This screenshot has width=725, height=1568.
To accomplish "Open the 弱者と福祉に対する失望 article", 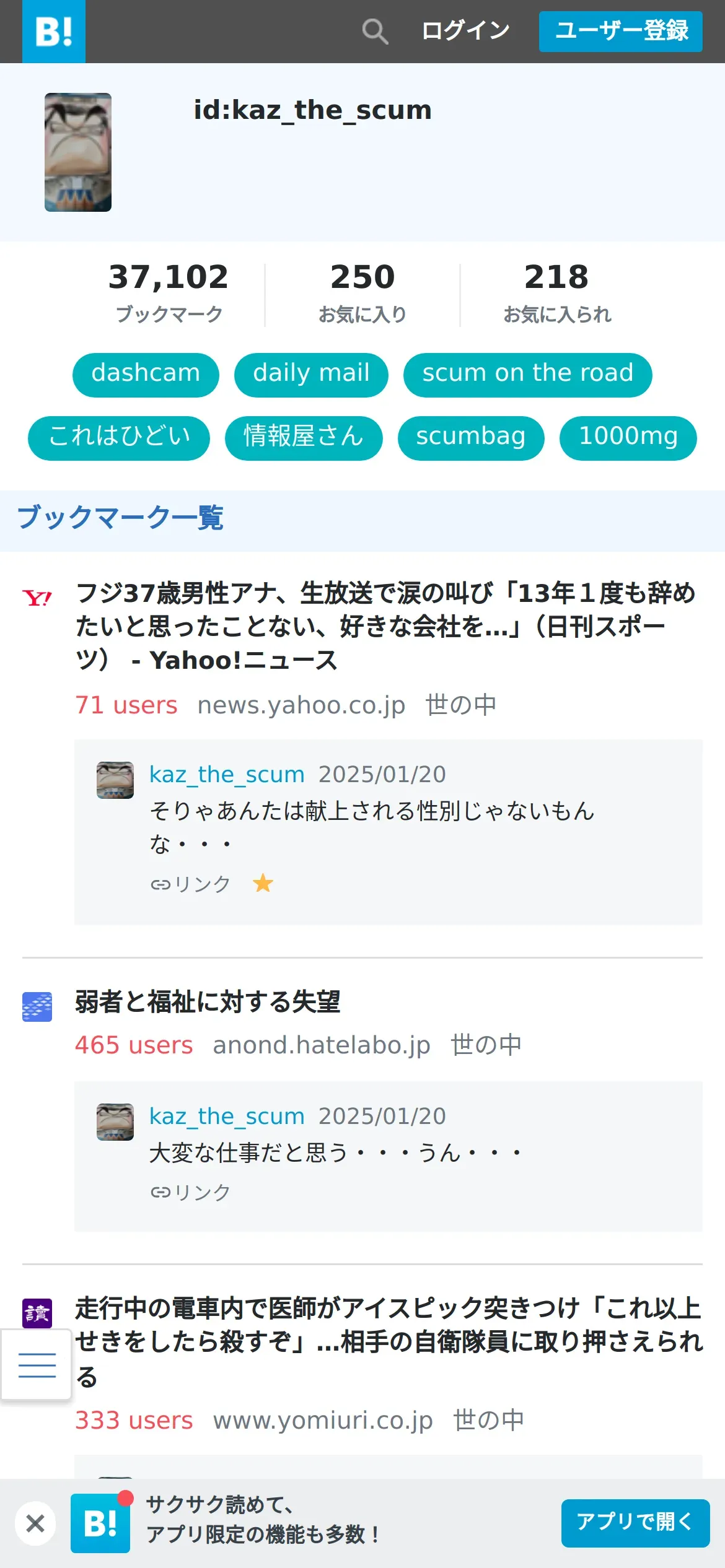I will [x=208, y=1001].
